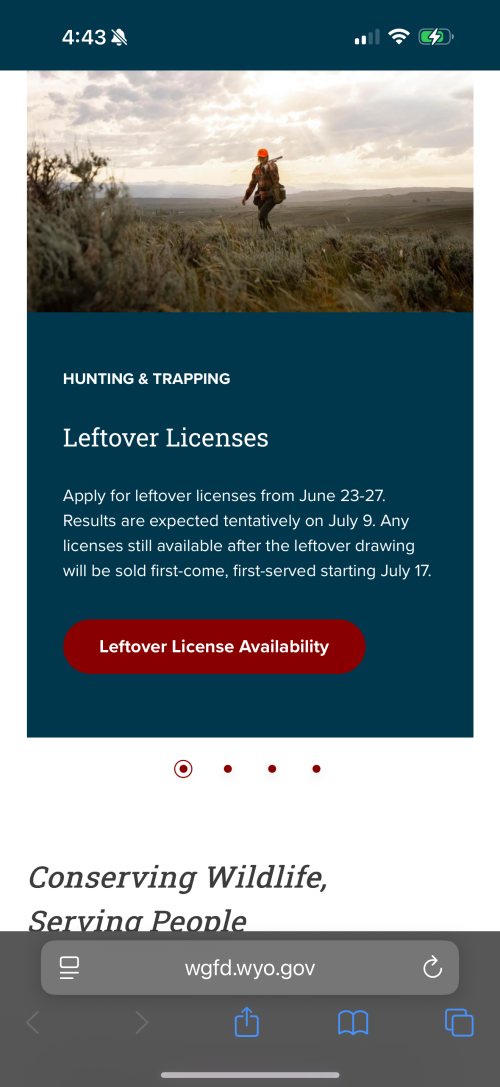Screen dimensions: 500x1087
Task: Tap the wgfd.wyo.gov address bar
Action: pos(250,968)
